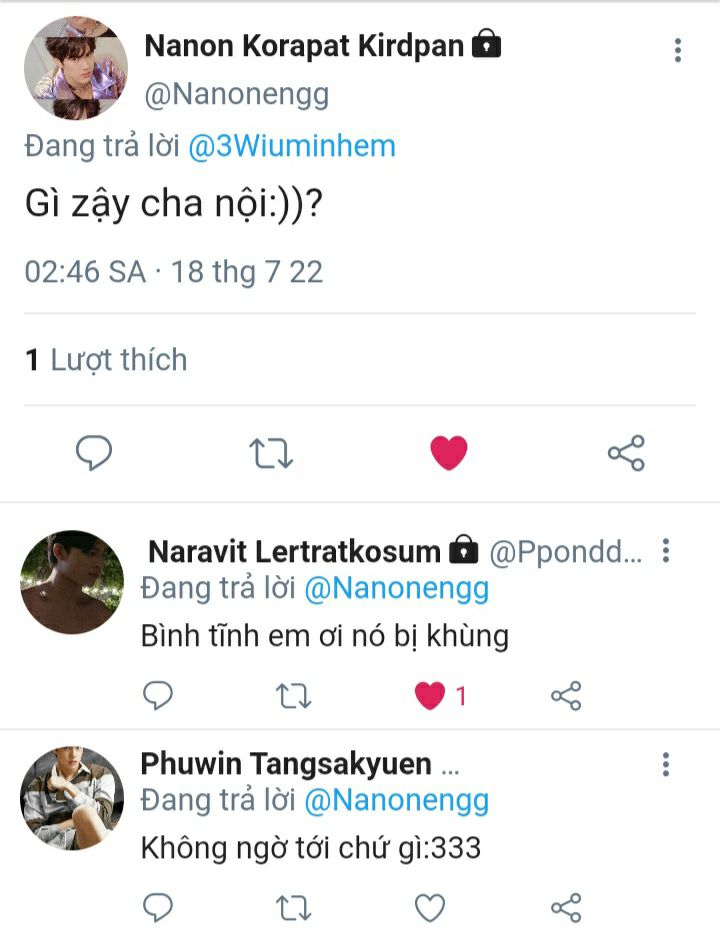This screenshot has height=937, width=720.
Task: Open overflow menu on Naravit Lertratkosum's reply
Action: [x=666, y=551]
